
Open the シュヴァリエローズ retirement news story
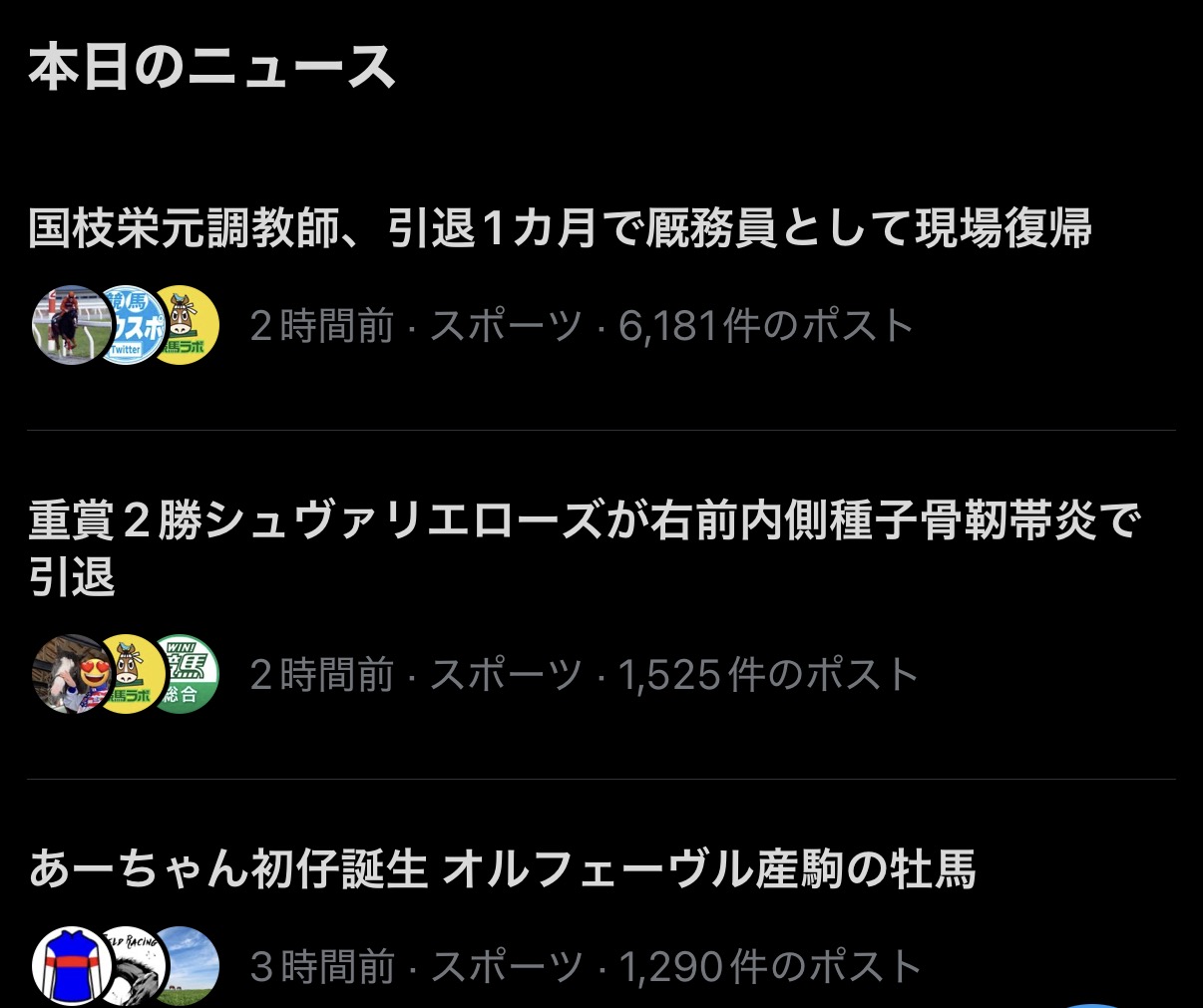[583, 520]
